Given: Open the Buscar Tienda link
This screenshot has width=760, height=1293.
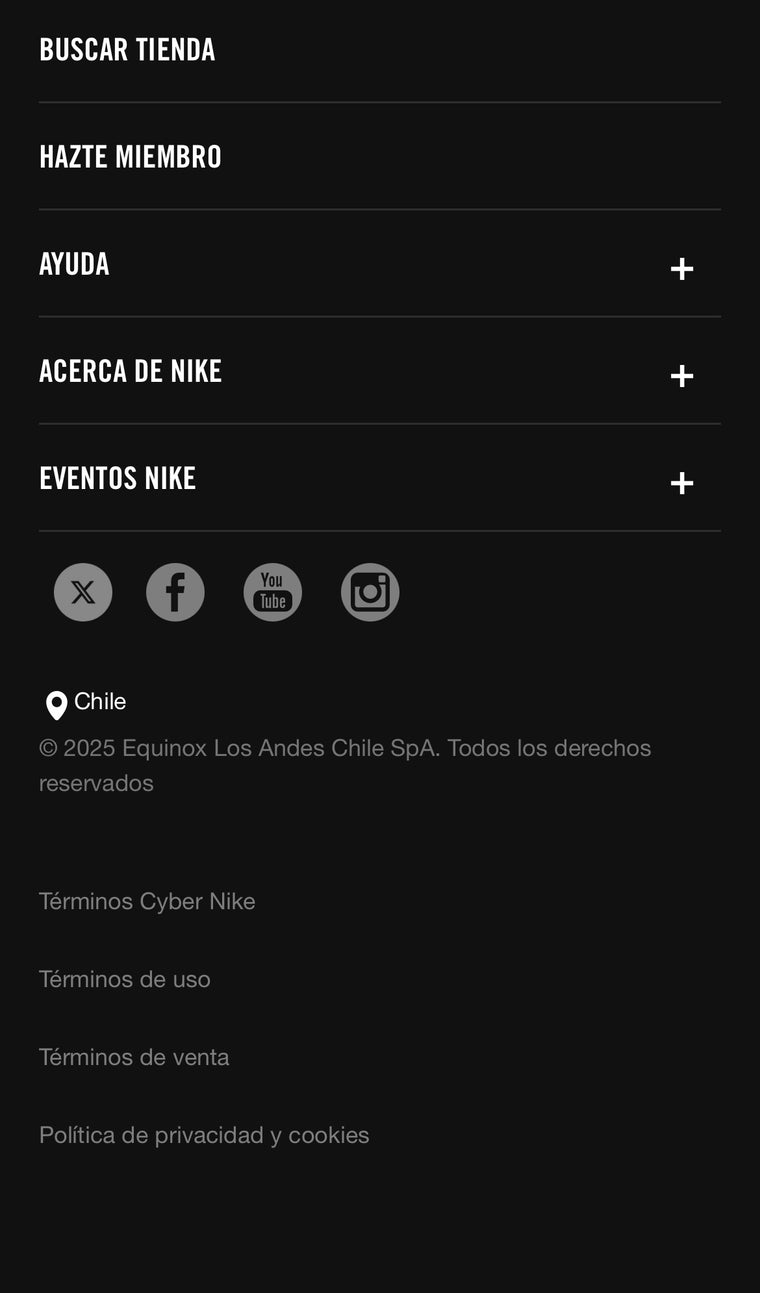Looking at the screenshot, I should (x=127, y=50).
